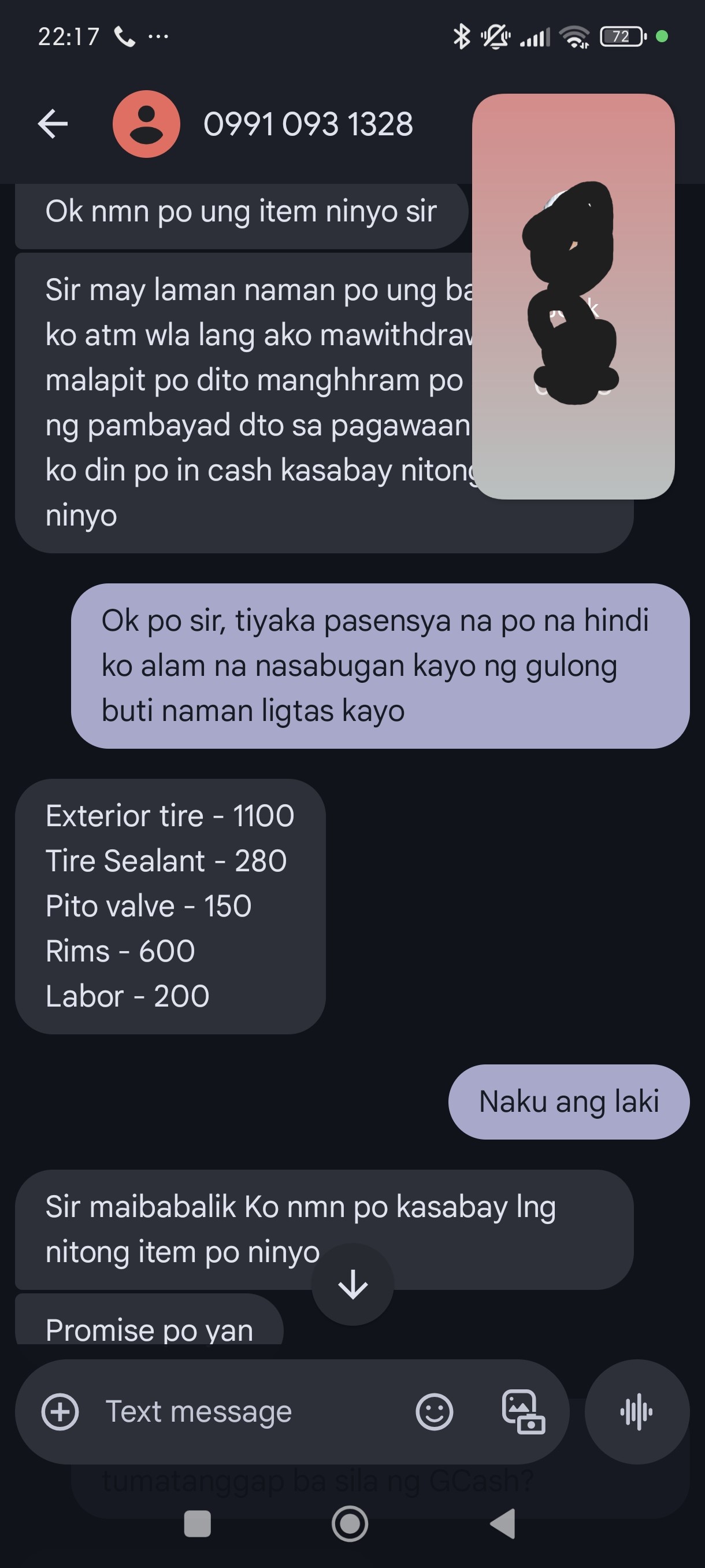Tap the system home button

(x=350, y=1523)
